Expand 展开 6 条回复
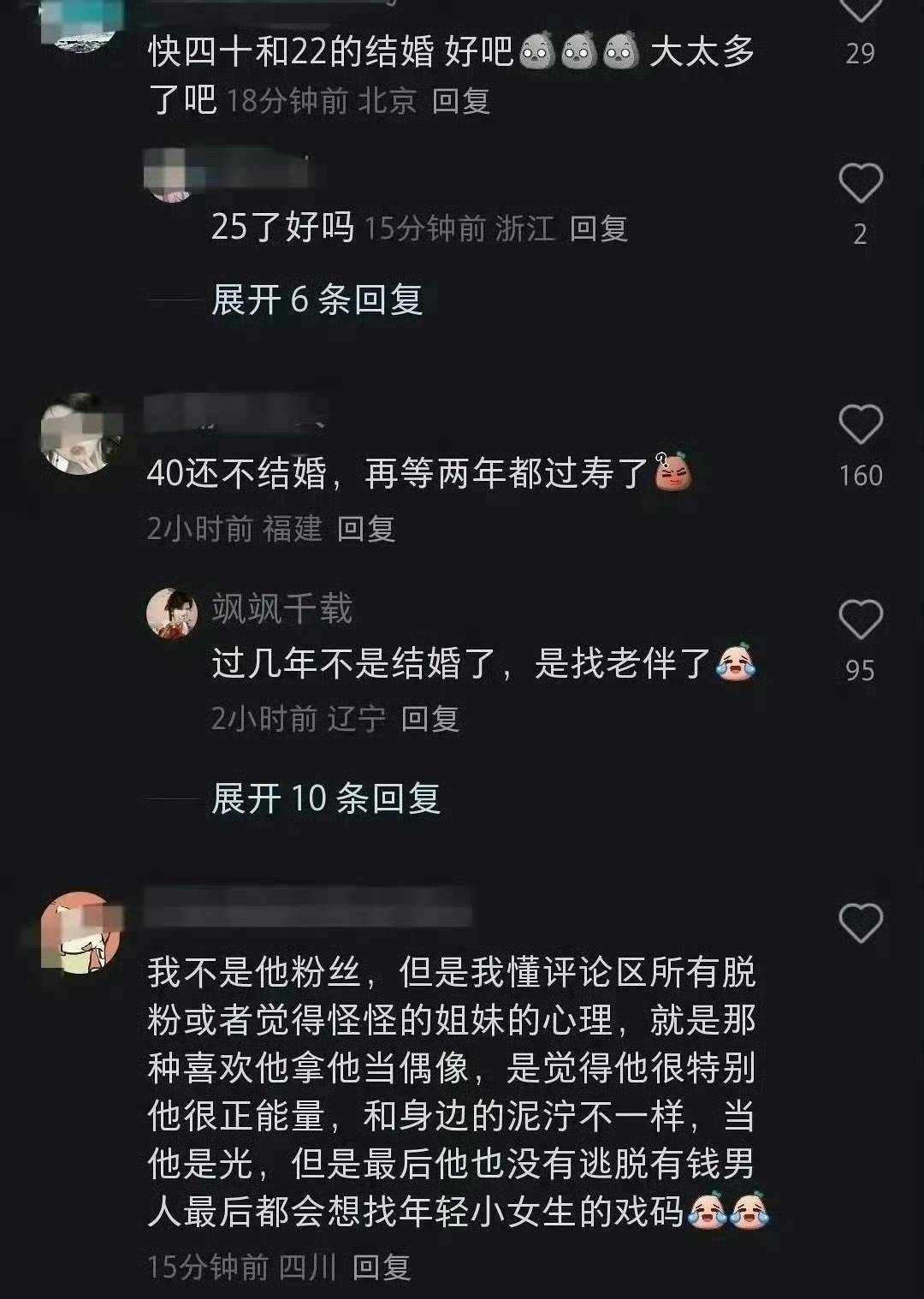The image size is (924, 1299). [317, 300]
